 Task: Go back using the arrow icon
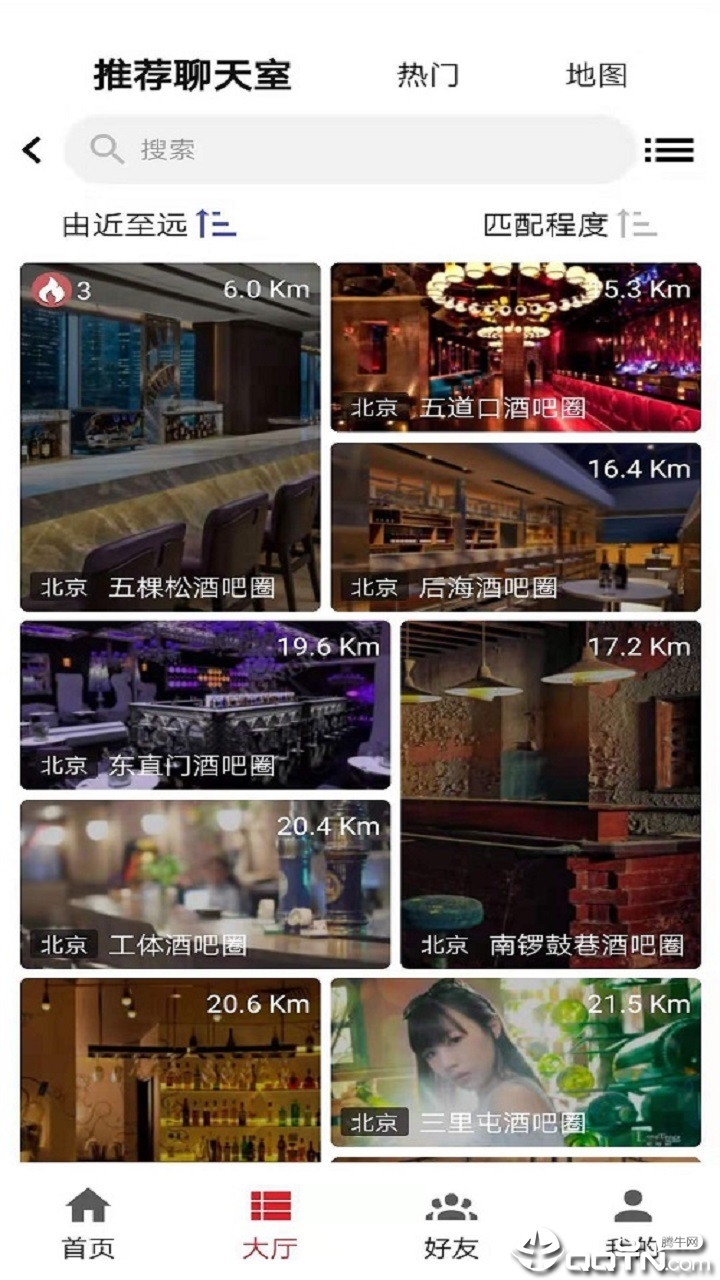click(x=32, y=150)
